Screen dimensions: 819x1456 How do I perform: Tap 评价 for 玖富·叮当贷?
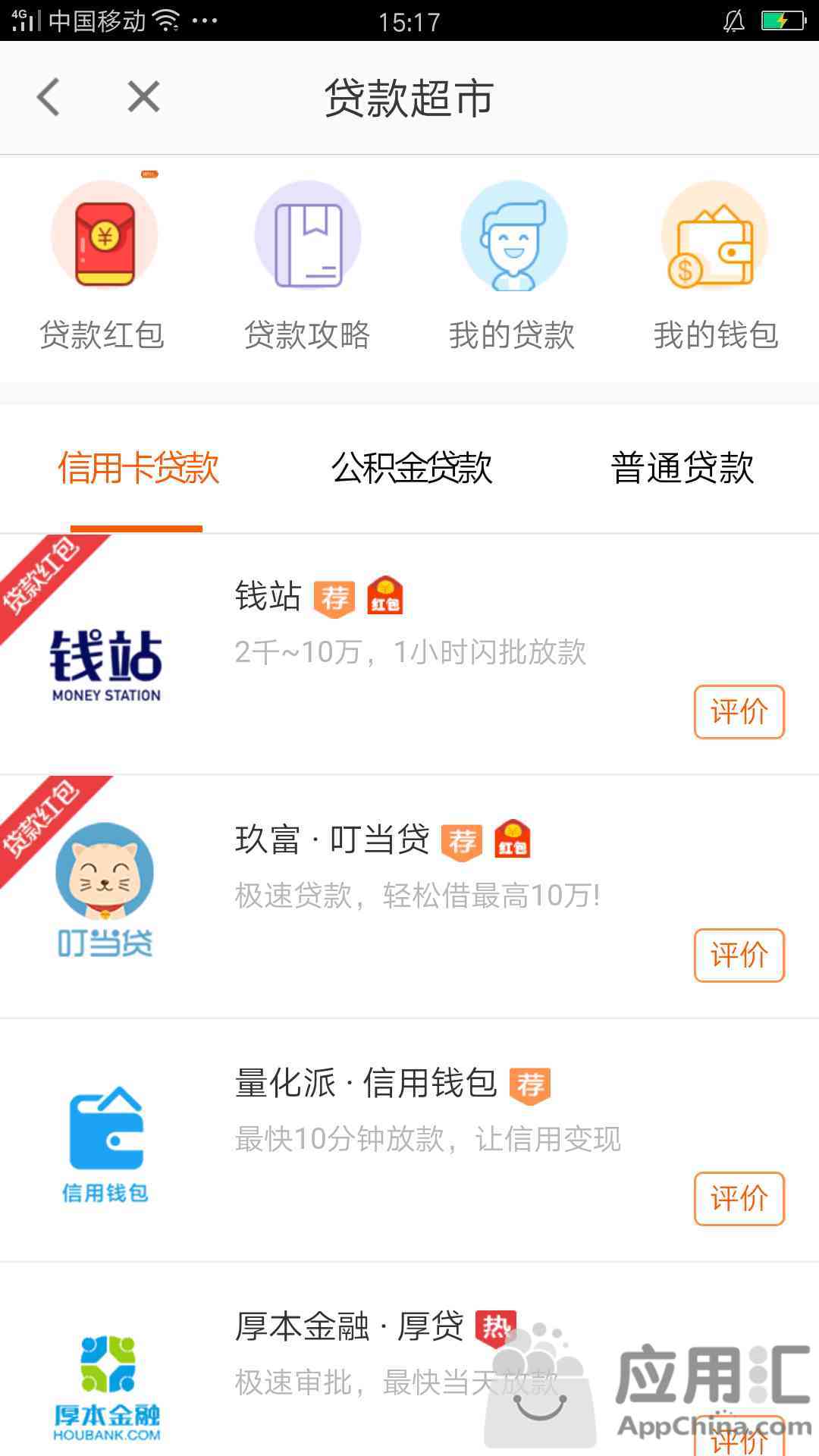739,955
